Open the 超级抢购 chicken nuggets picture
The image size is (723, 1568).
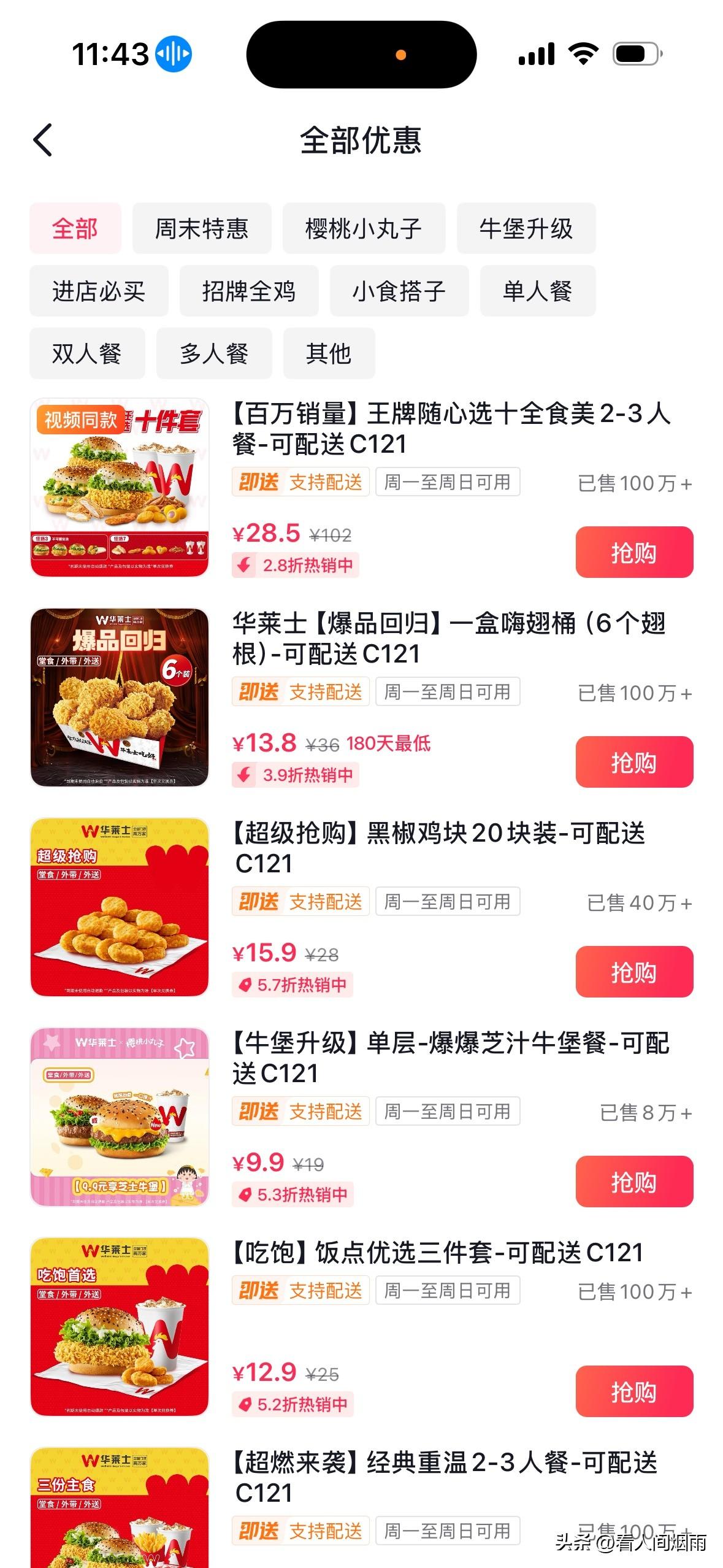pyautogui.click(x=120, y=907)
